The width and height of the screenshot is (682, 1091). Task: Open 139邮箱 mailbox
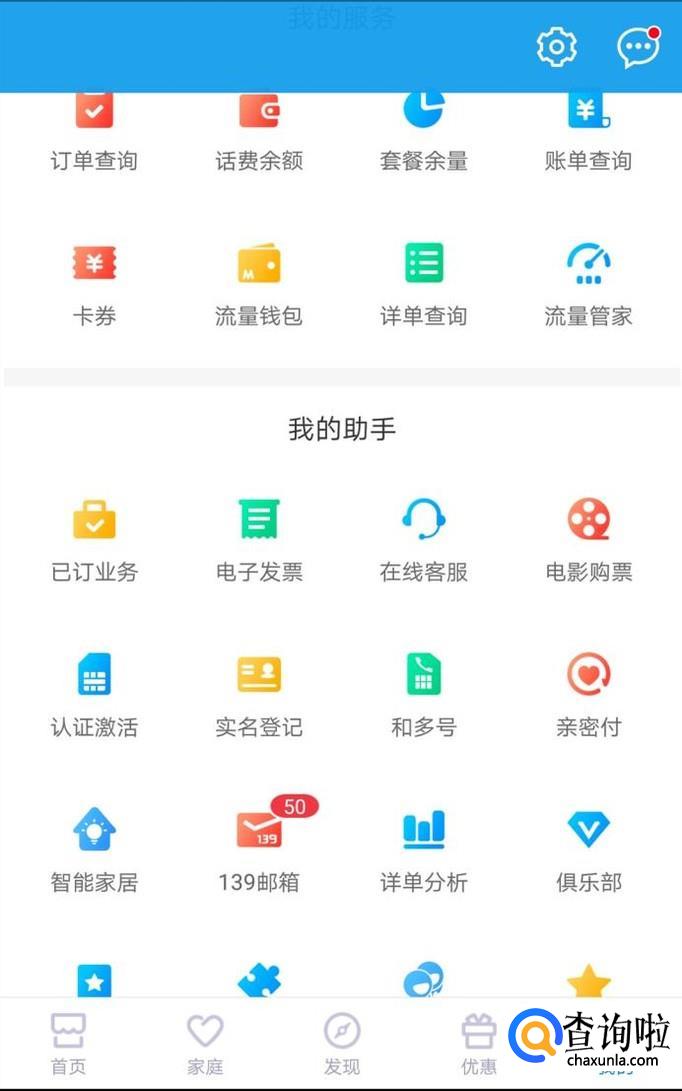tap(259, 850)
